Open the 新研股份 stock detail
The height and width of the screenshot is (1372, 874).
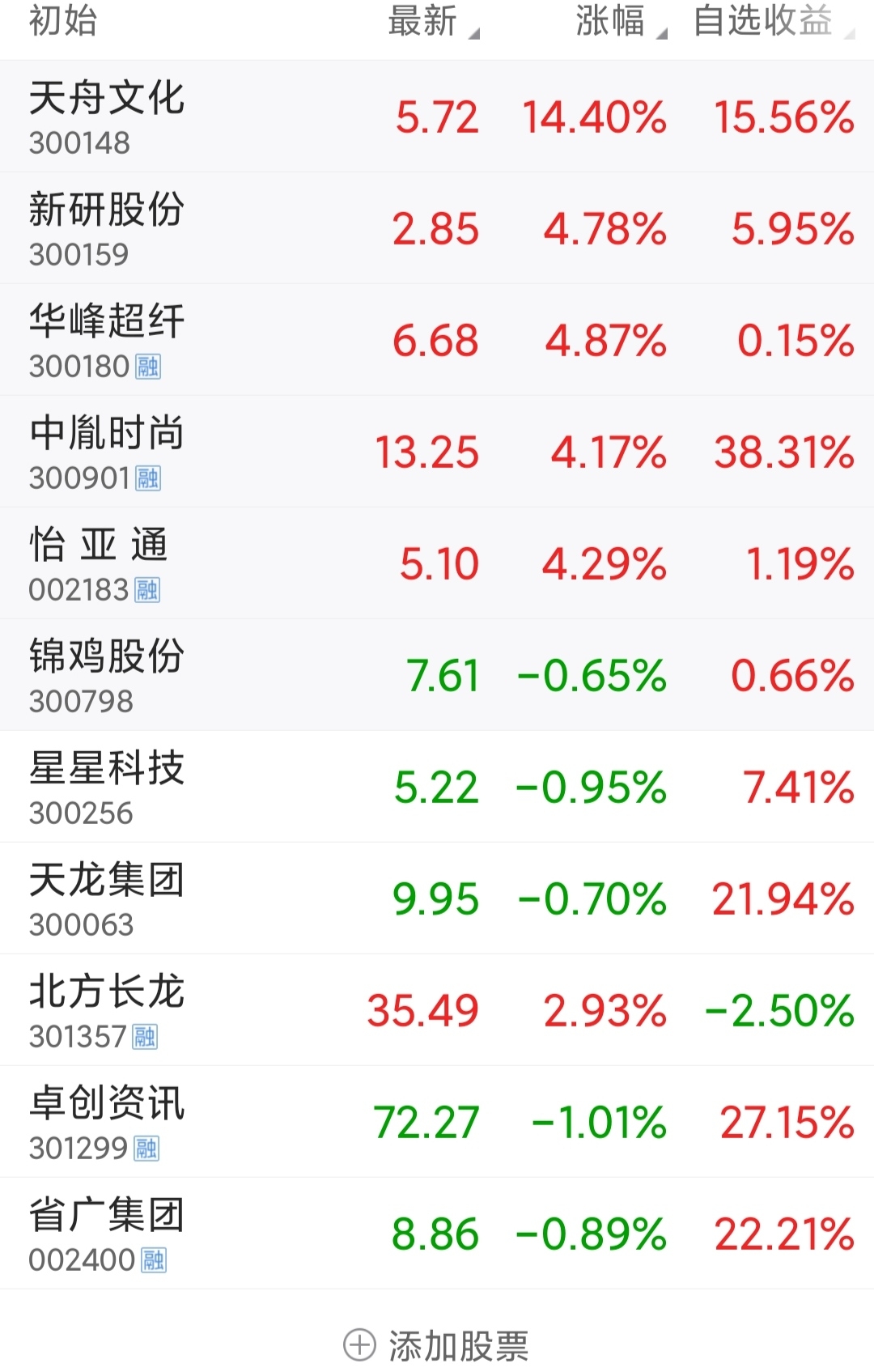tap(105, 211)
